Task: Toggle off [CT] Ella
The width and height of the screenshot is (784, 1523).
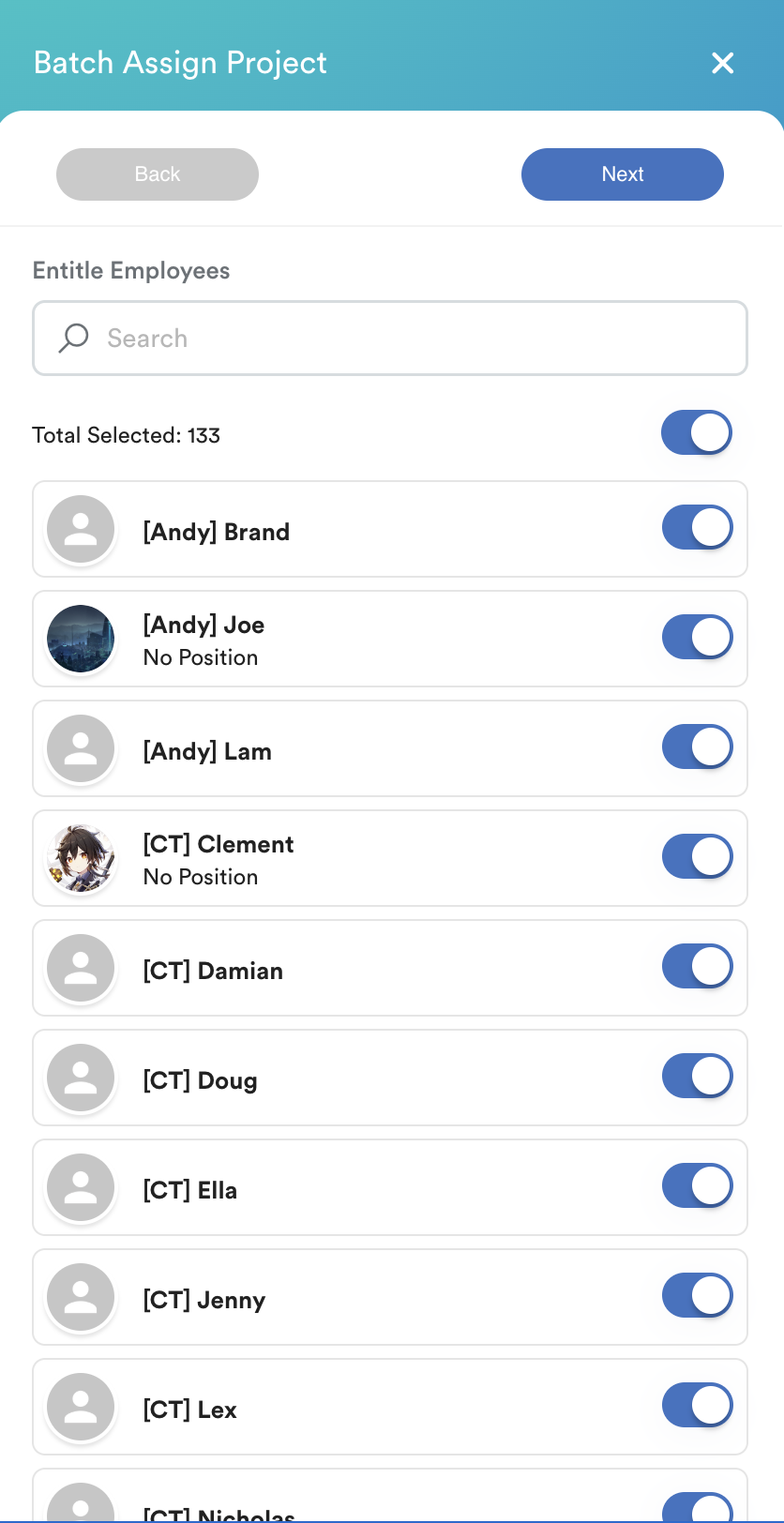Action: (697, 1186)
